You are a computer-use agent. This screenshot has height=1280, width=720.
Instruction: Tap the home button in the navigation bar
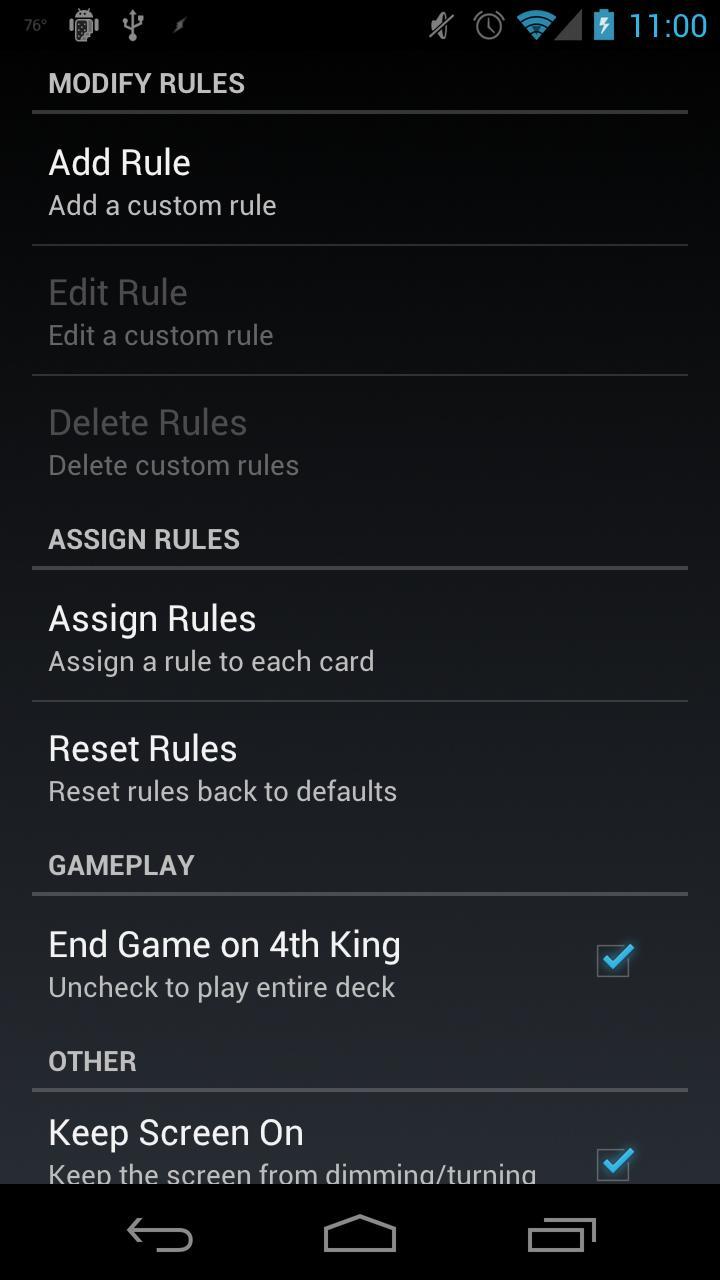coord(360,1234)
